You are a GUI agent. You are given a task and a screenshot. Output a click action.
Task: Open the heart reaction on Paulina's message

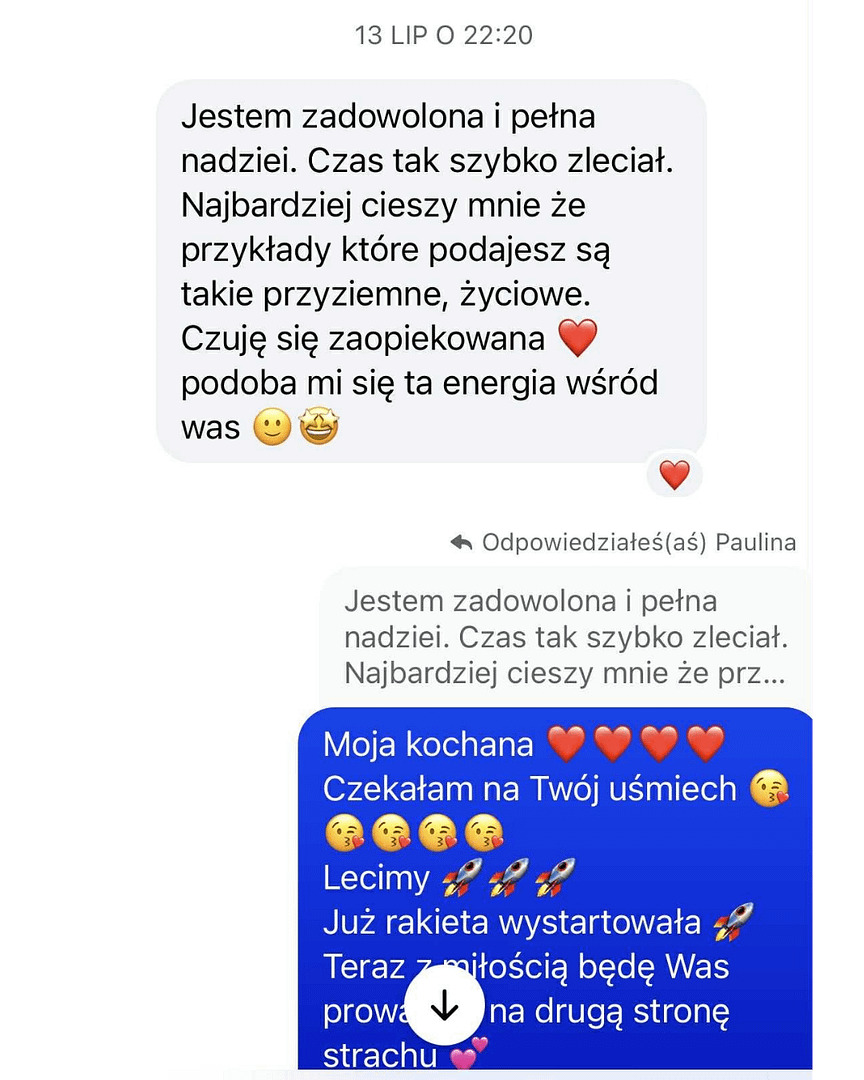pyautogui.click(x=675, y=475)
